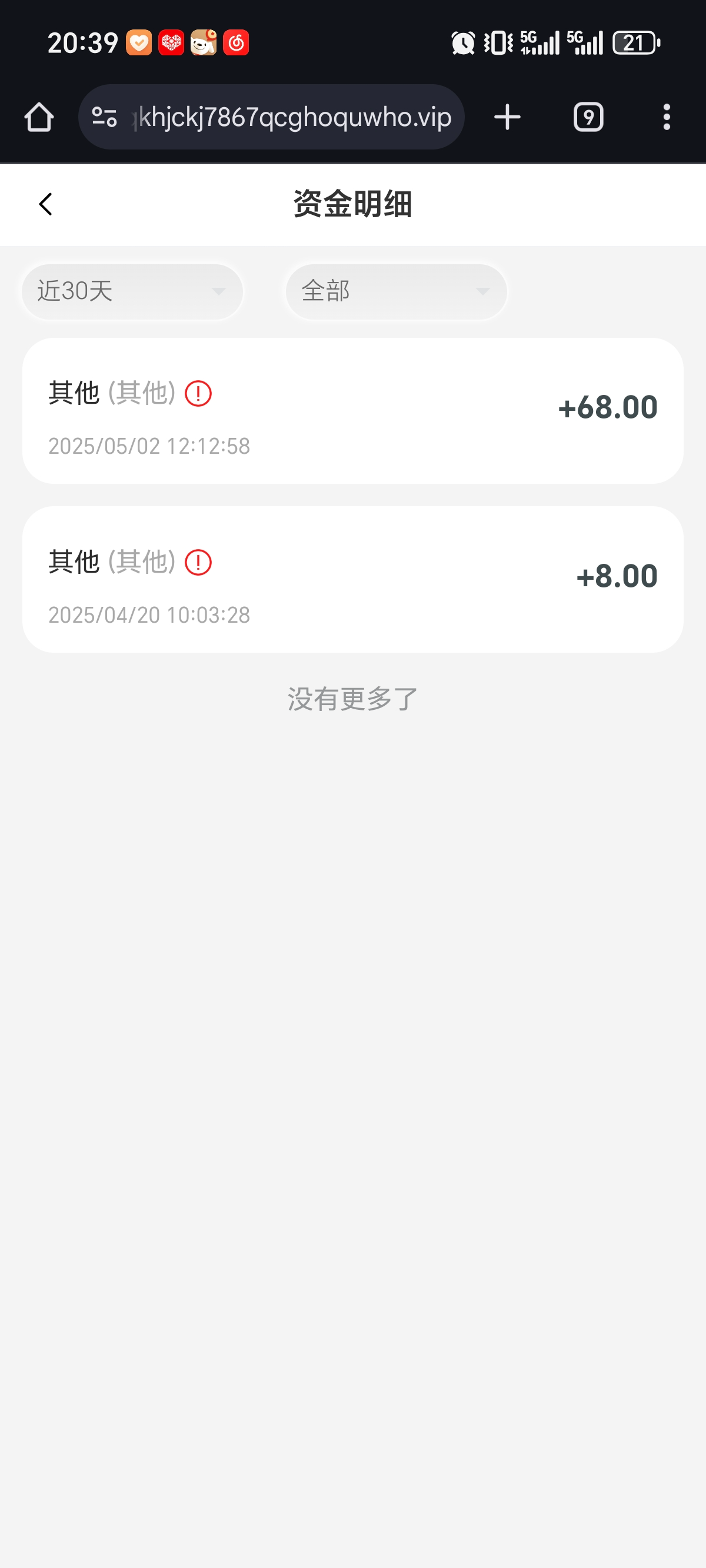706x1568 pixels.
Task: Open the browser home page
Action: [x=39, y=117]
